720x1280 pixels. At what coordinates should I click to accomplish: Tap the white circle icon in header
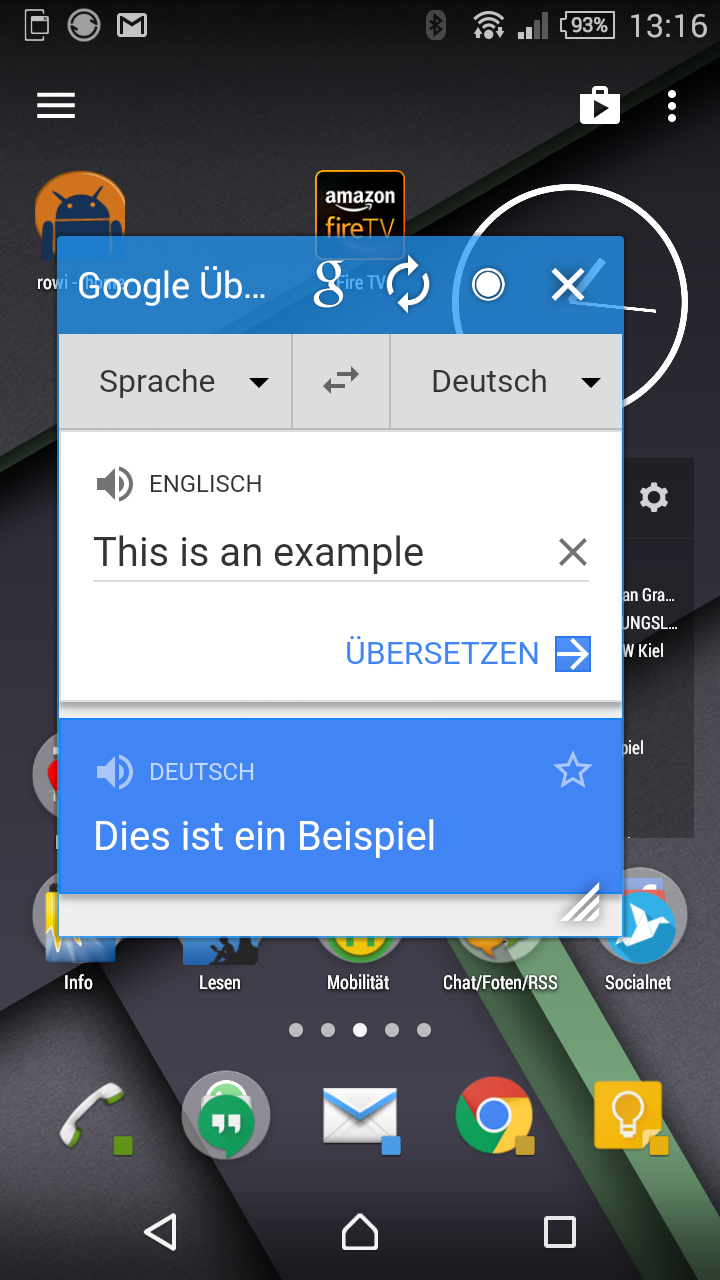(x=488, y=286)
